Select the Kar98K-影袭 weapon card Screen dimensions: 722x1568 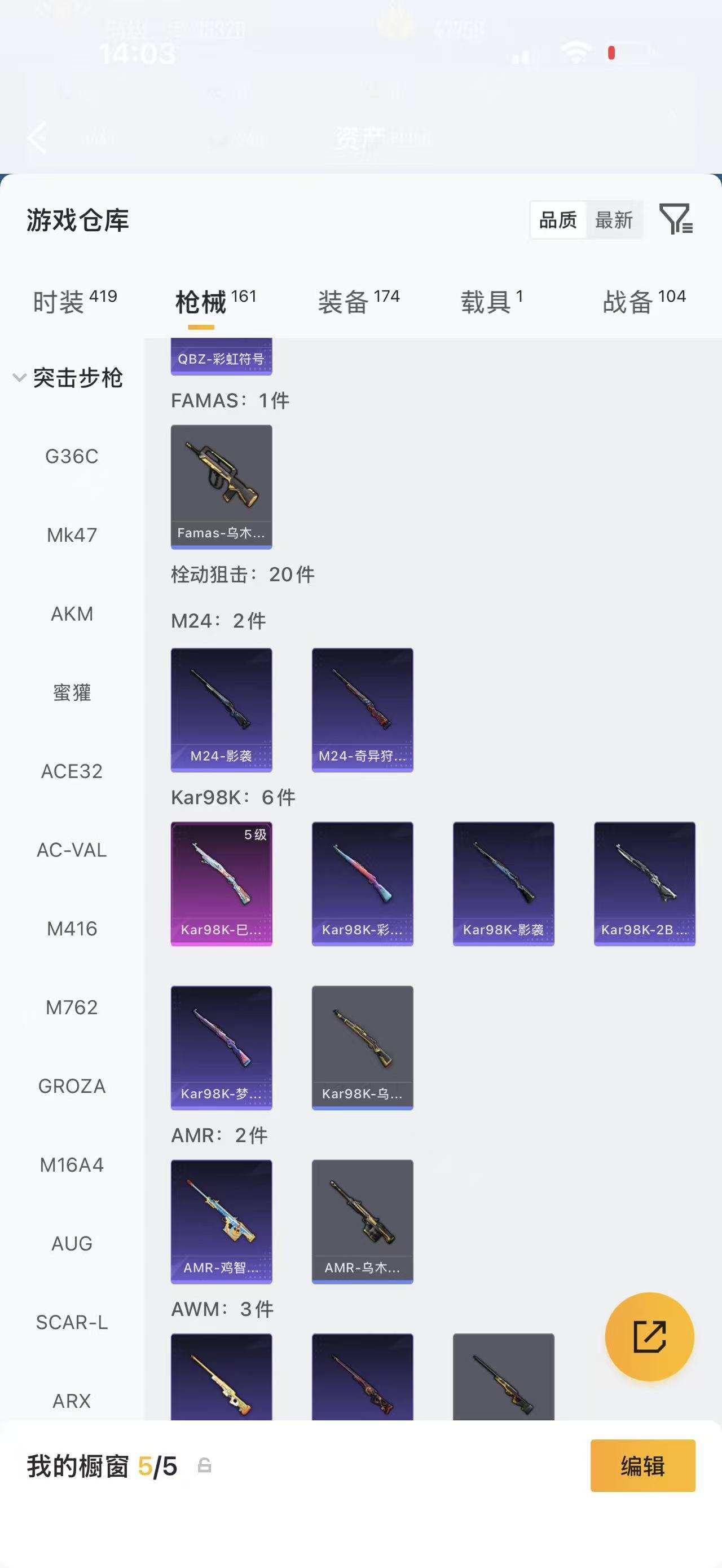(503, 885)
